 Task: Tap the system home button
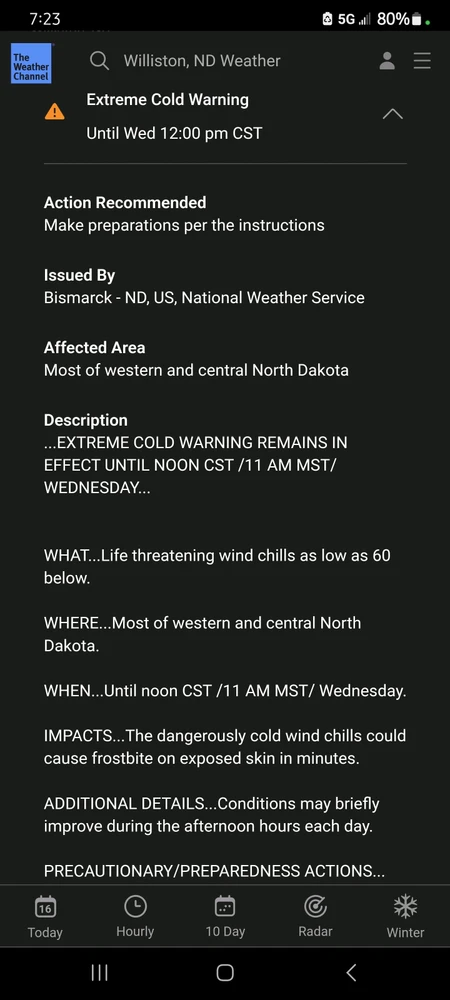[x=225, y=973]
